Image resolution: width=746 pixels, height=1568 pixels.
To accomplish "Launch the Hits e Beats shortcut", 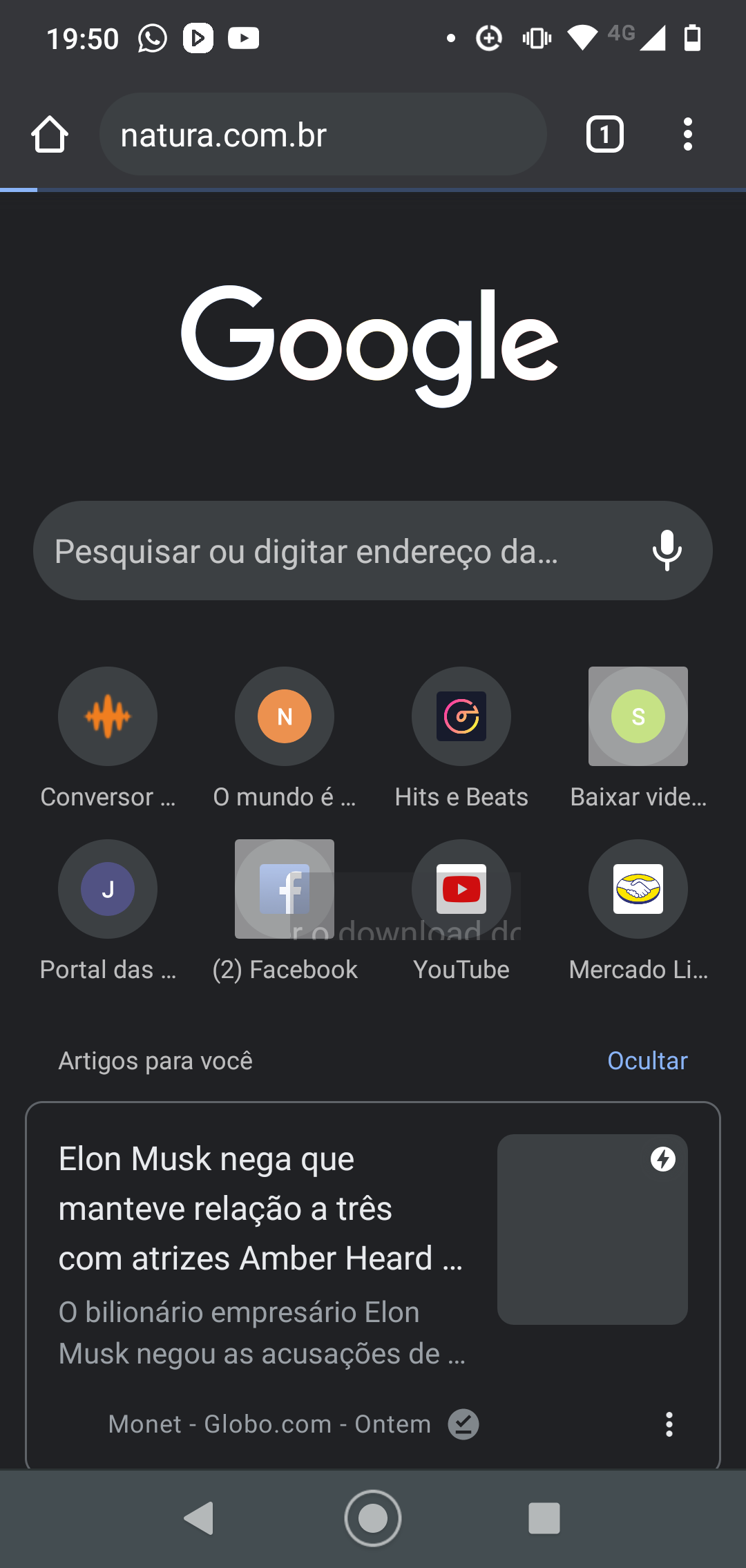I will (461, 716).
